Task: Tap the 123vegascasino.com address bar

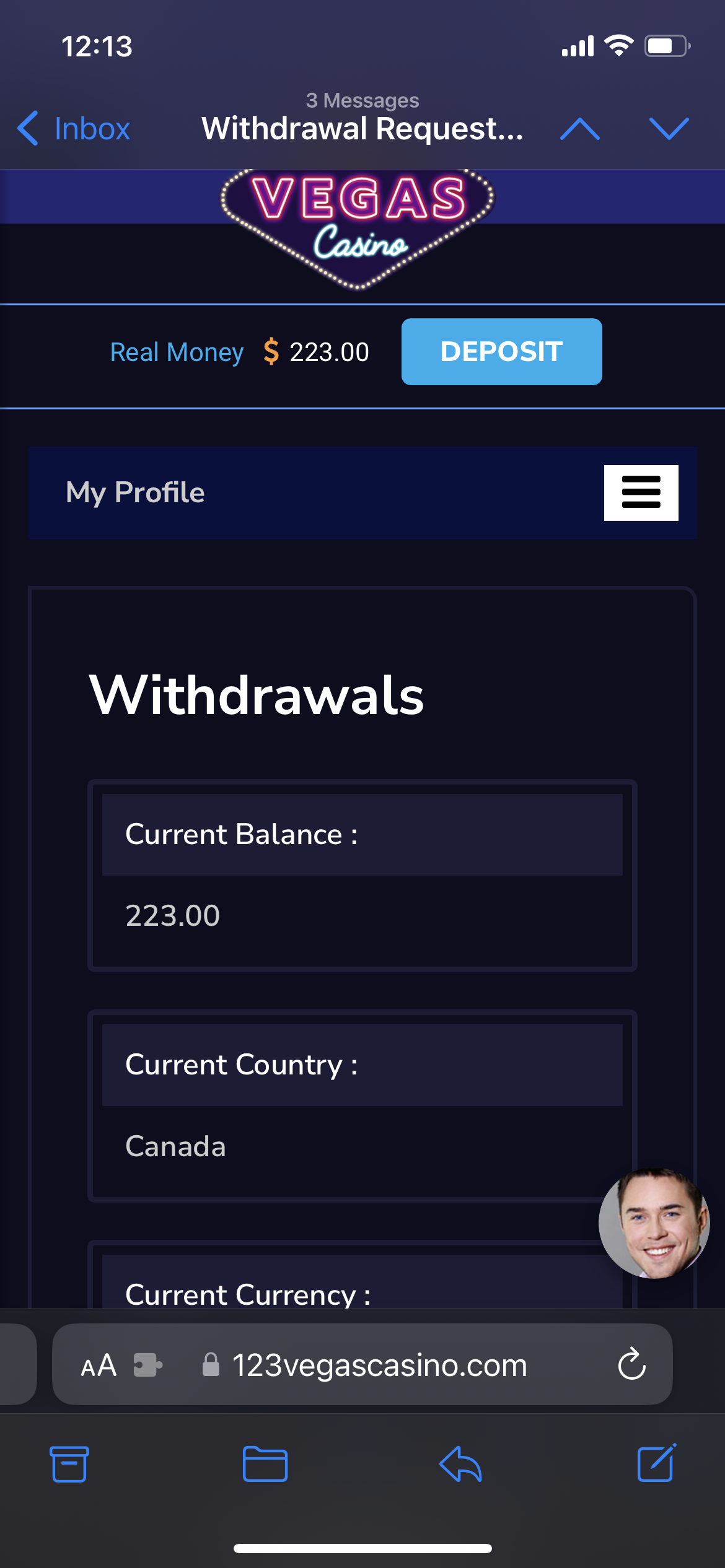Action: [x=379, y=1365]
